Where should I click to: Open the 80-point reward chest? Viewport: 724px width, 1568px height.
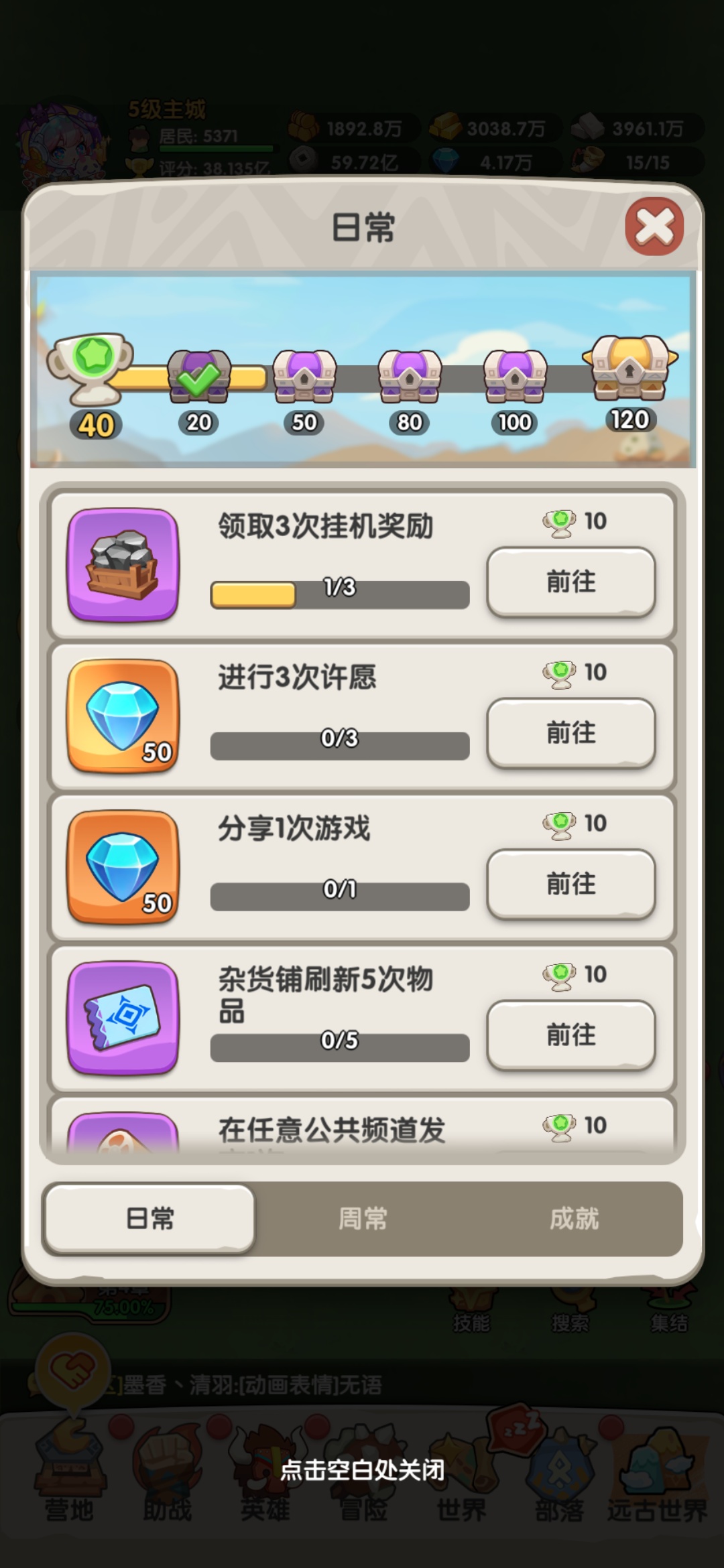(410, 377)
